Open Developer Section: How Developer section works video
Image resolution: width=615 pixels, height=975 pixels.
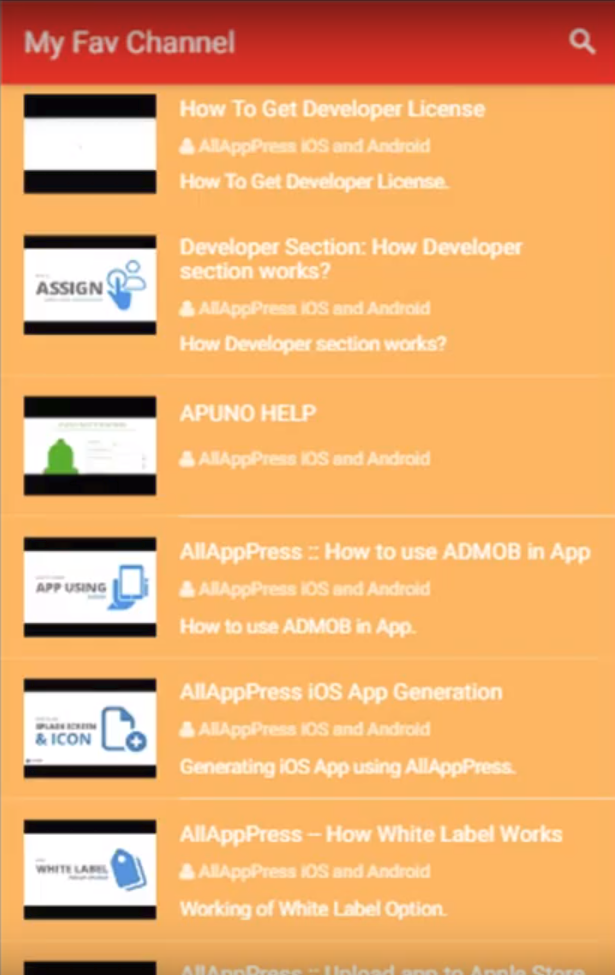350,259
